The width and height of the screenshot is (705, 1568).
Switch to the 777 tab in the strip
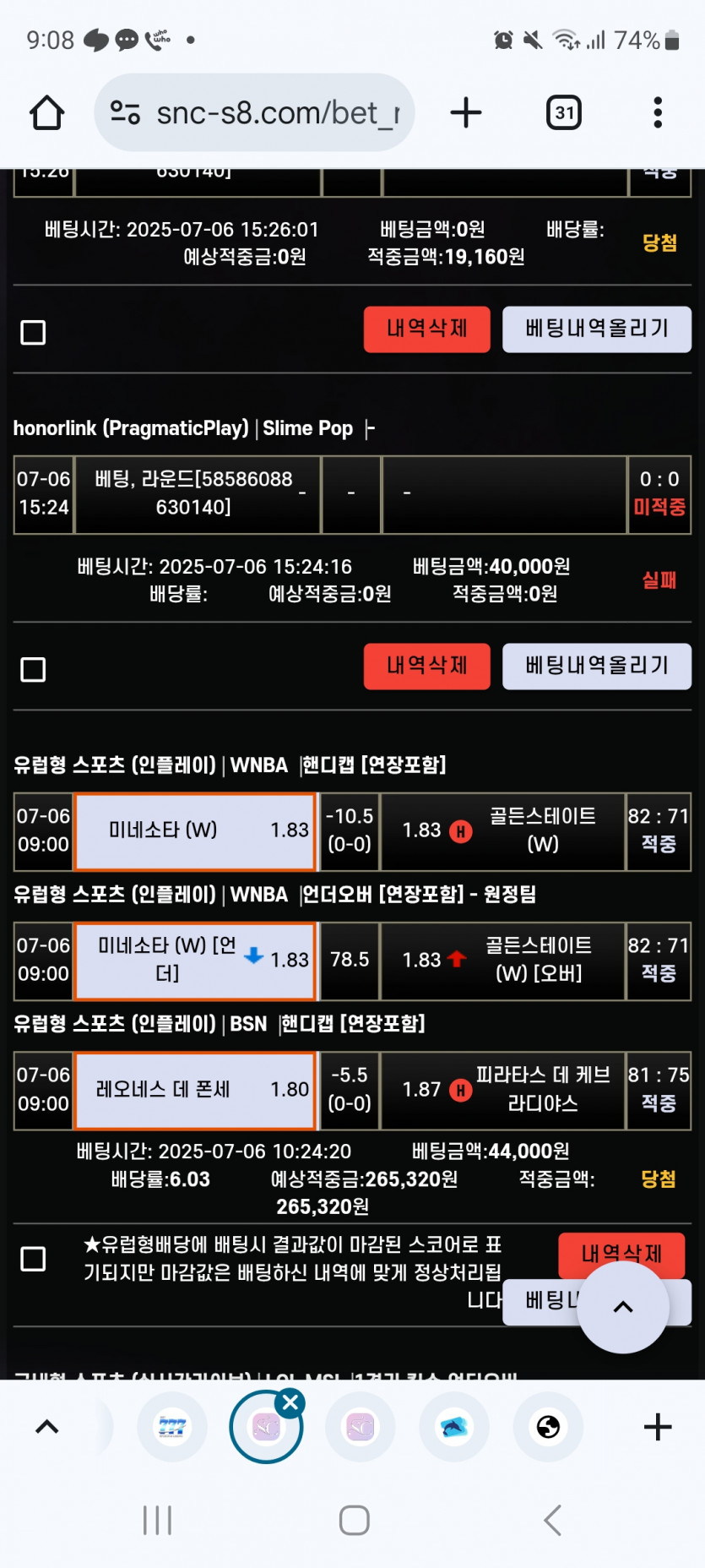click(x=172, y=1427)
